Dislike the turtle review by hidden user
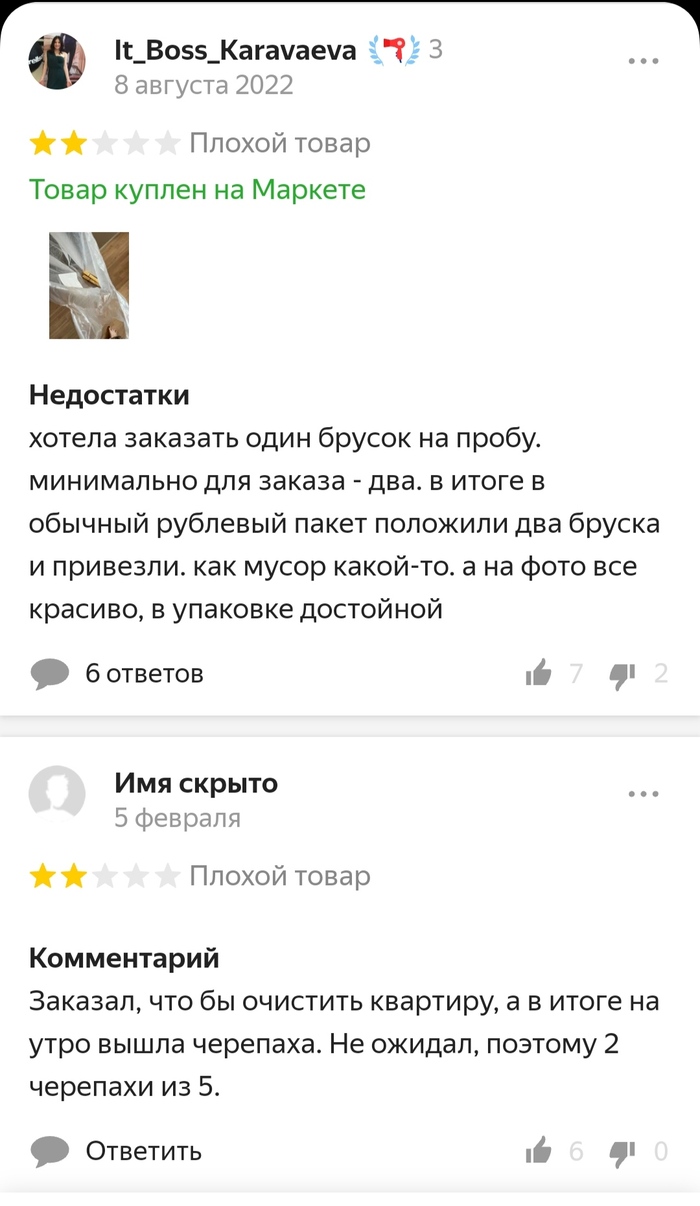Viewport: 700px width, 1206px height. [x=623, y=1152]
